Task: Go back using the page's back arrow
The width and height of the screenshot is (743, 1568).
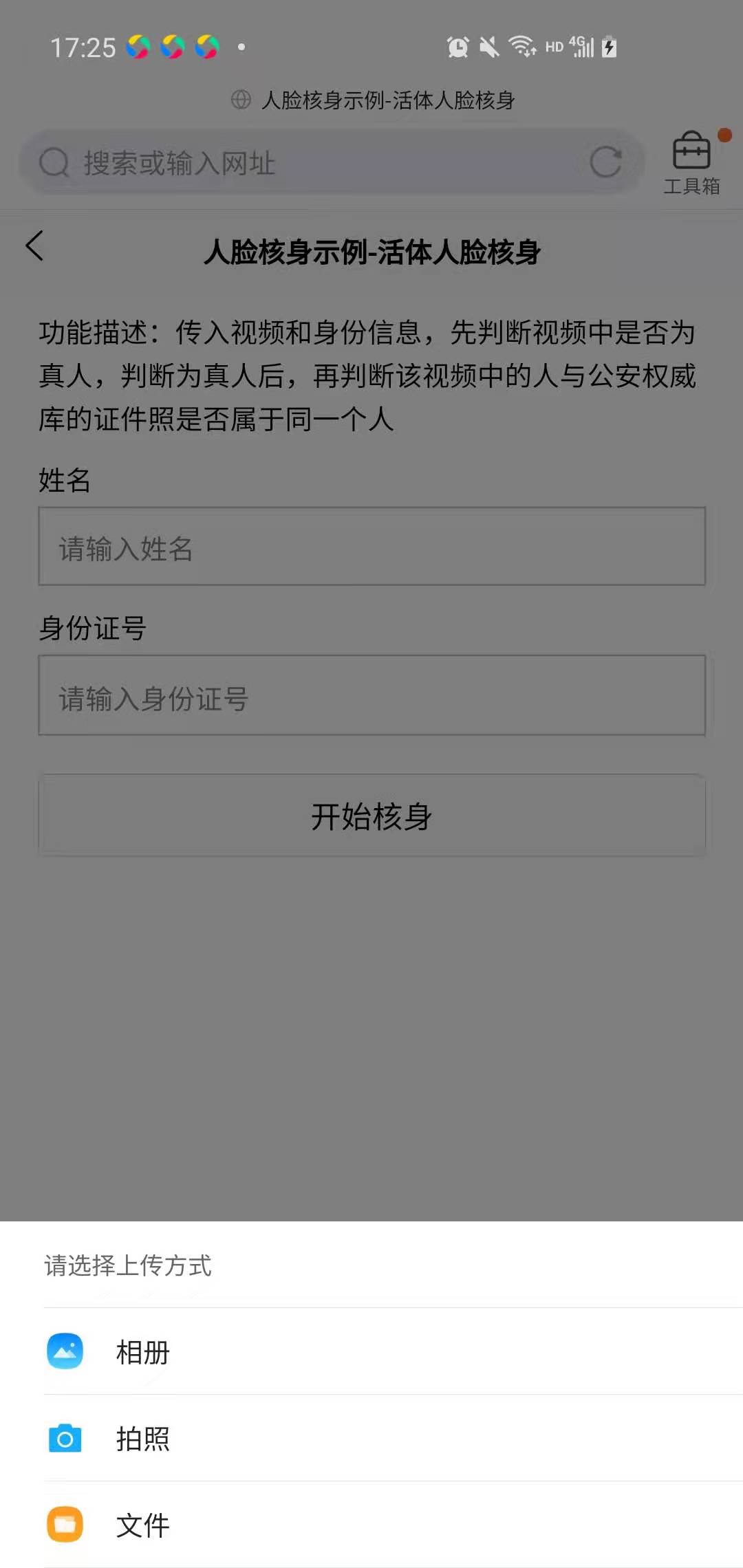Action: [34, 246]
